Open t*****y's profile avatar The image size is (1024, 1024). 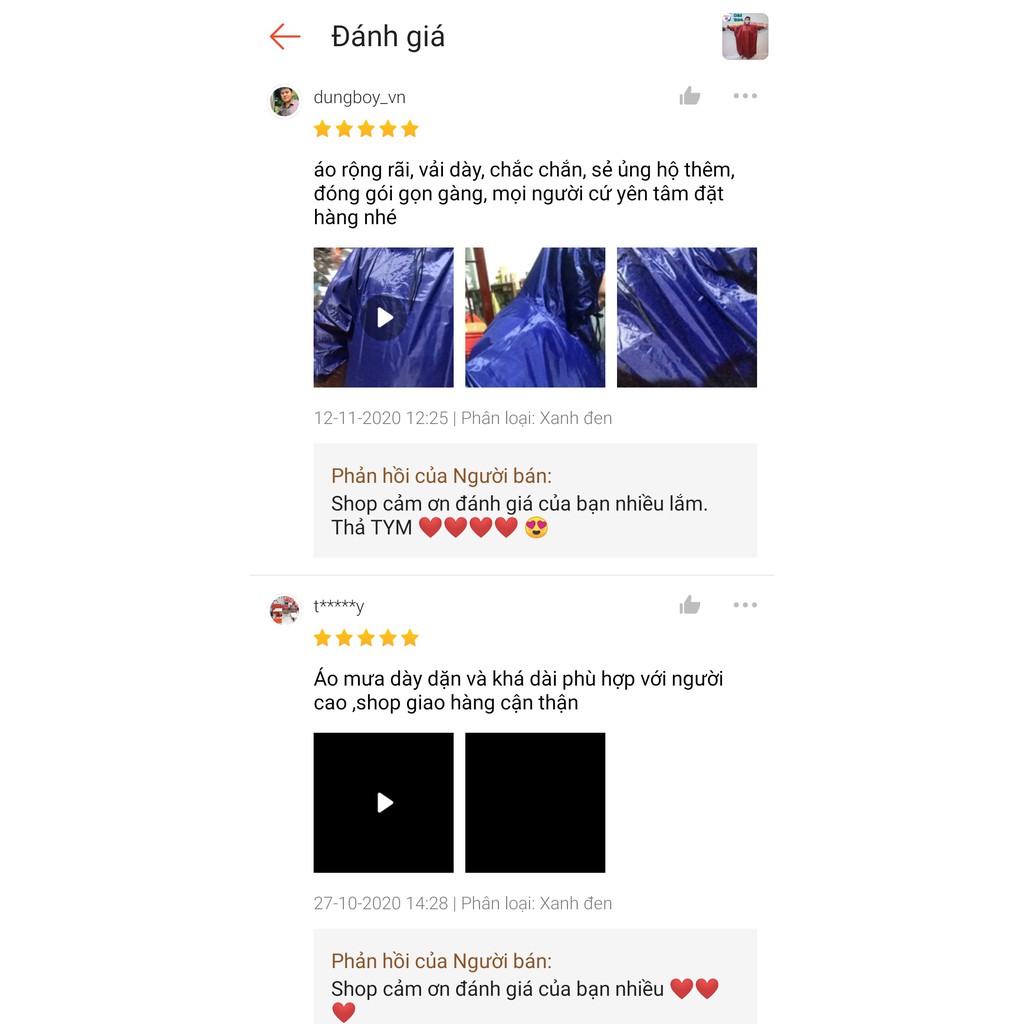point(285,610)
